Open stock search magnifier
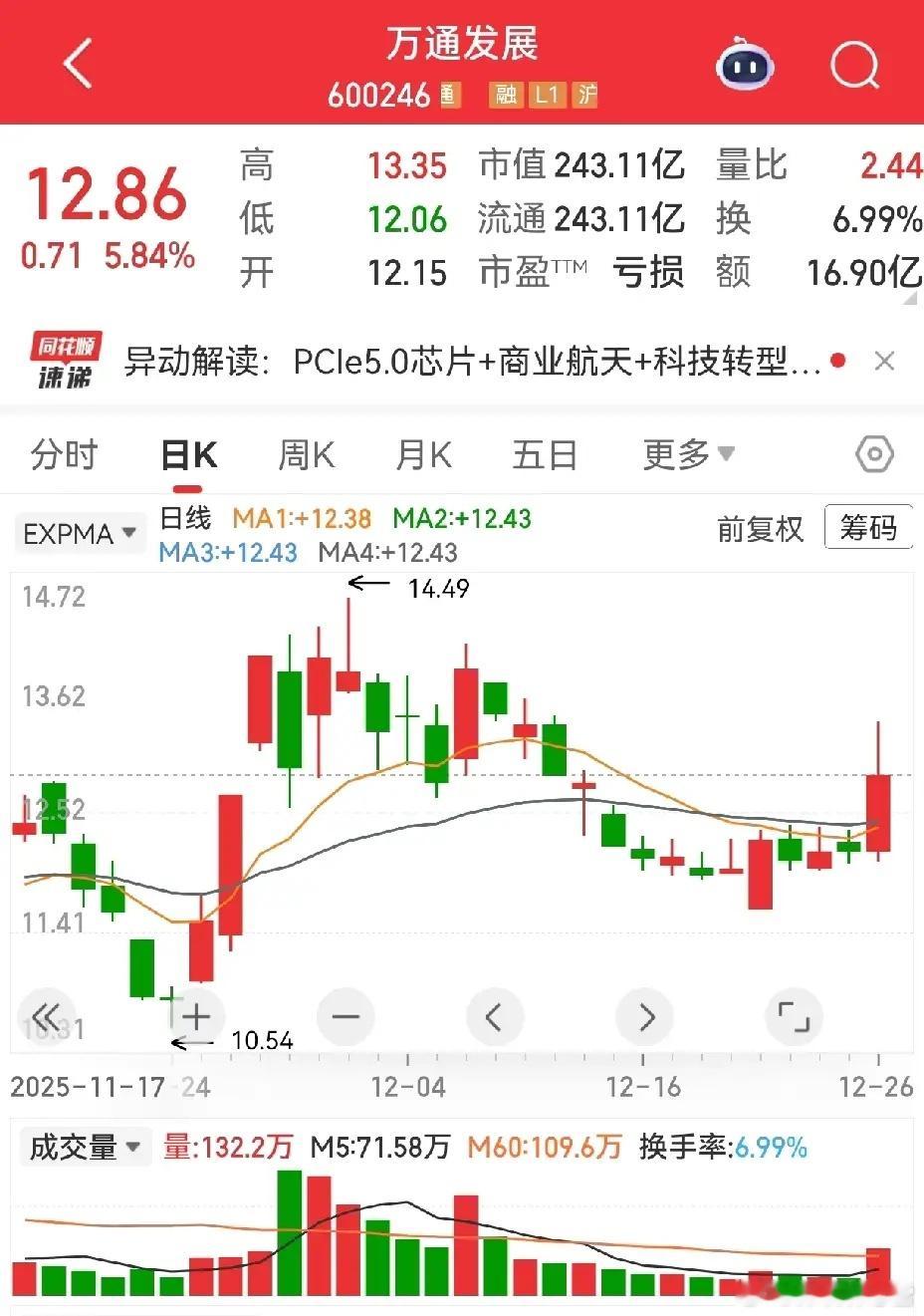Image resolution: width=924 pixels, height=1316 pixels. 854,66
